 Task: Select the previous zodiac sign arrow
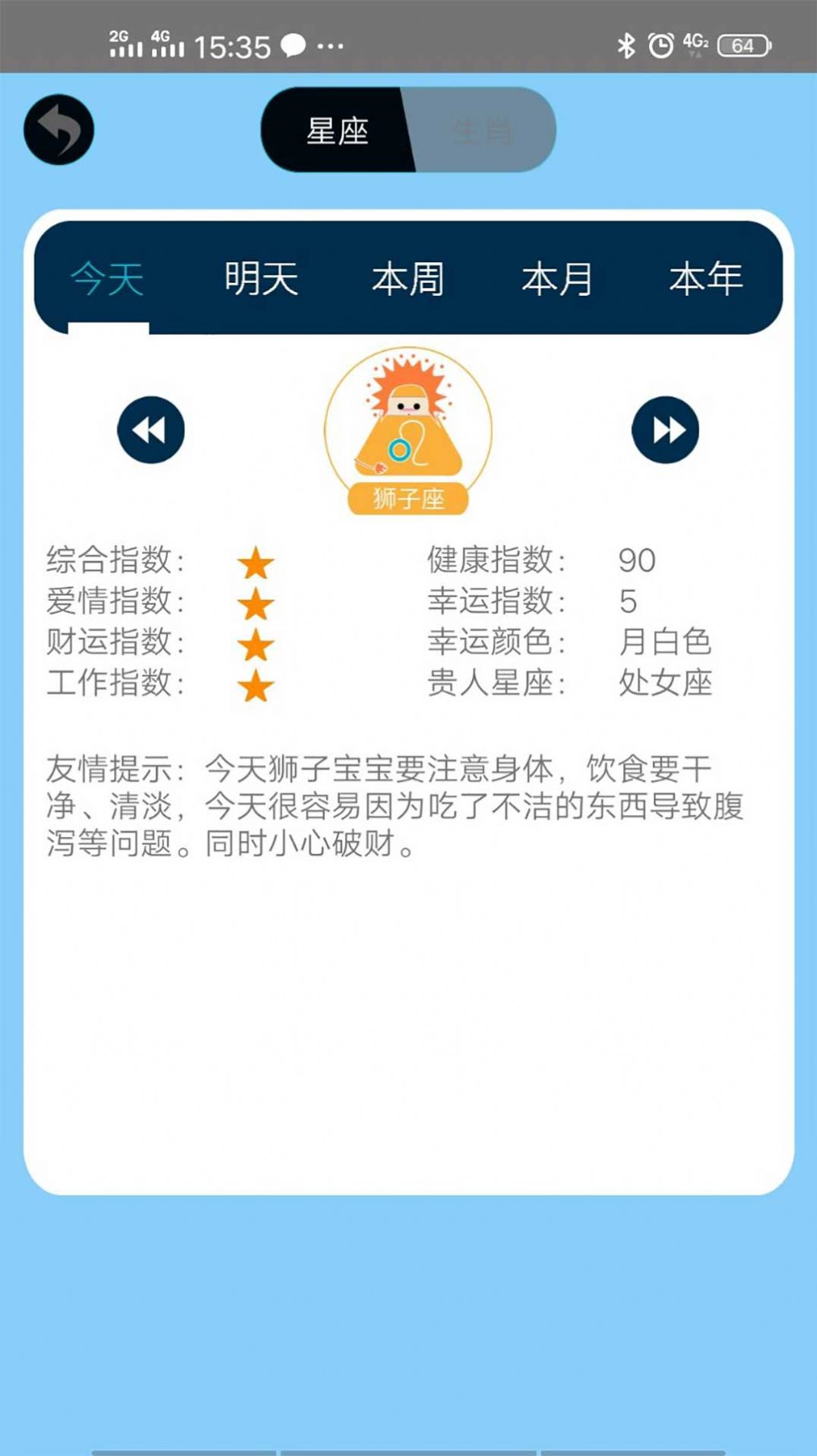click(x=151, y=430)
